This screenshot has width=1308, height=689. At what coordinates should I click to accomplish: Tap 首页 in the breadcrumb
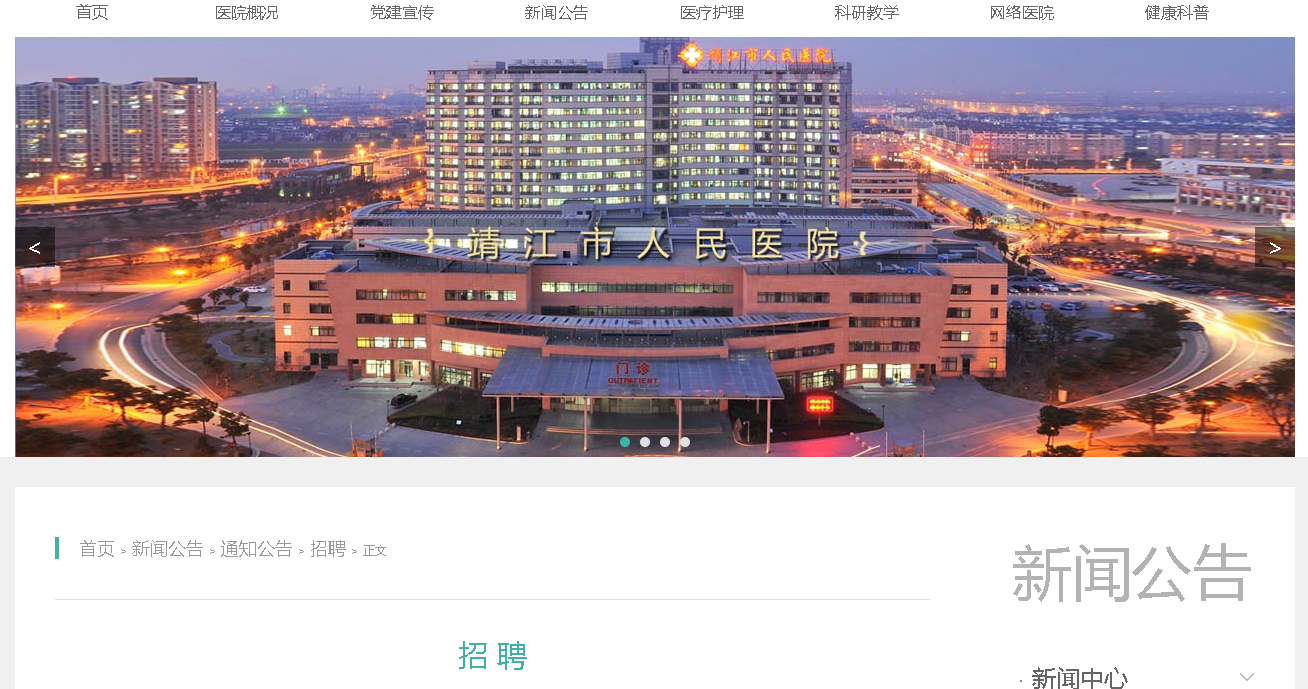click(97, 549)
